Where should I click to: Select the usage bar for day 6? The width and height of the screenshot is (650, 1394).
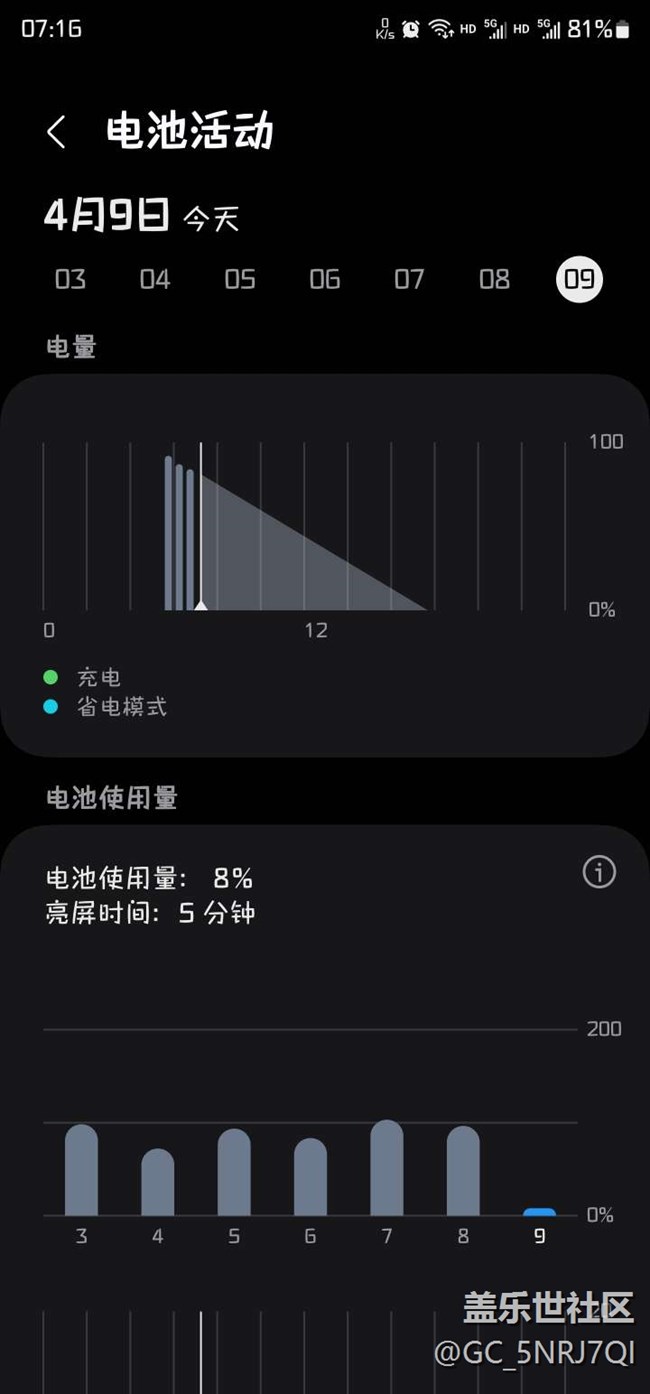point(310,1177)
